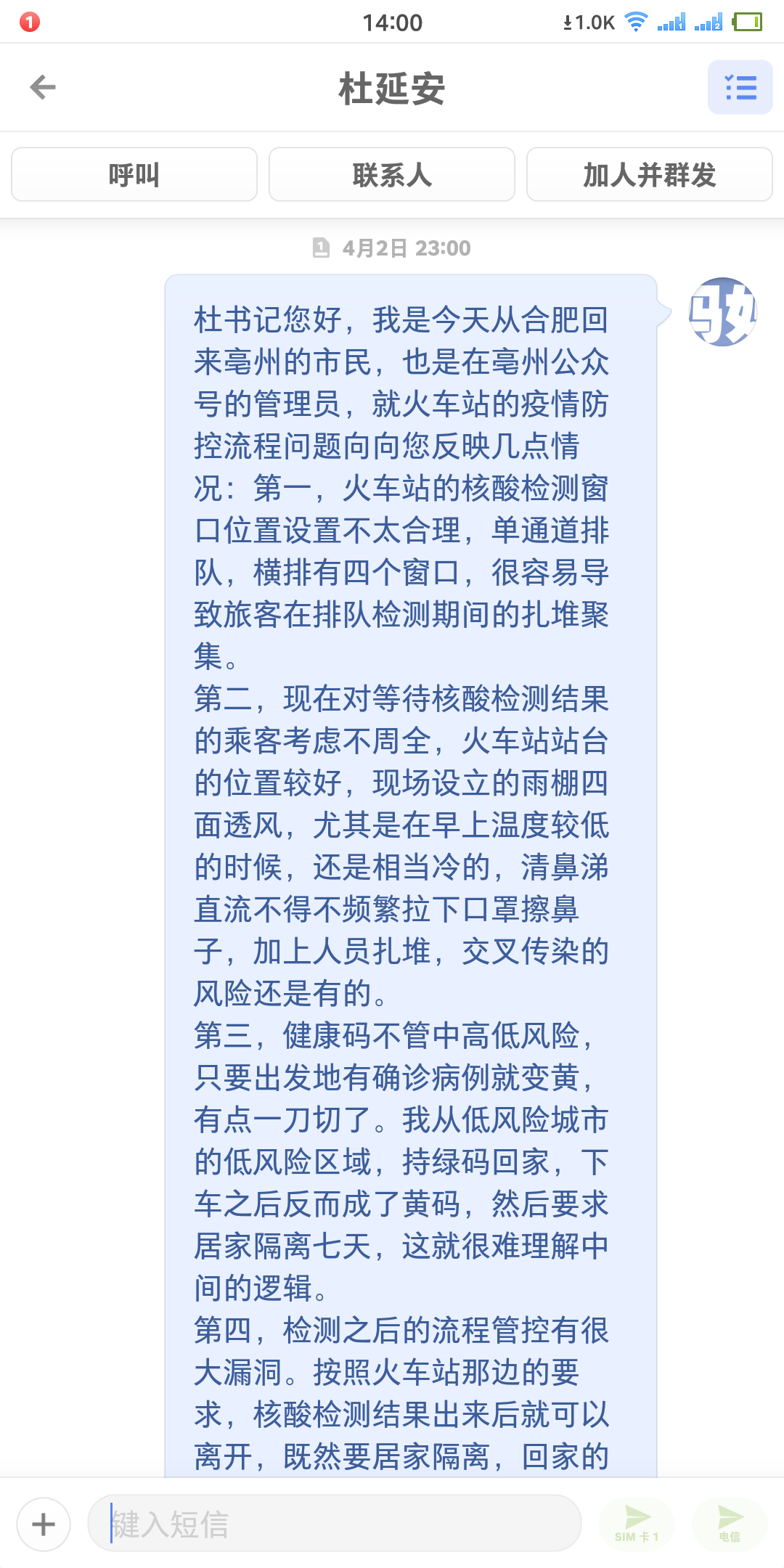This screenshot has width=784, height=1568.
Task: Open the list menu icon at top right
Action: pyautogui.click(x=740, y=87)
